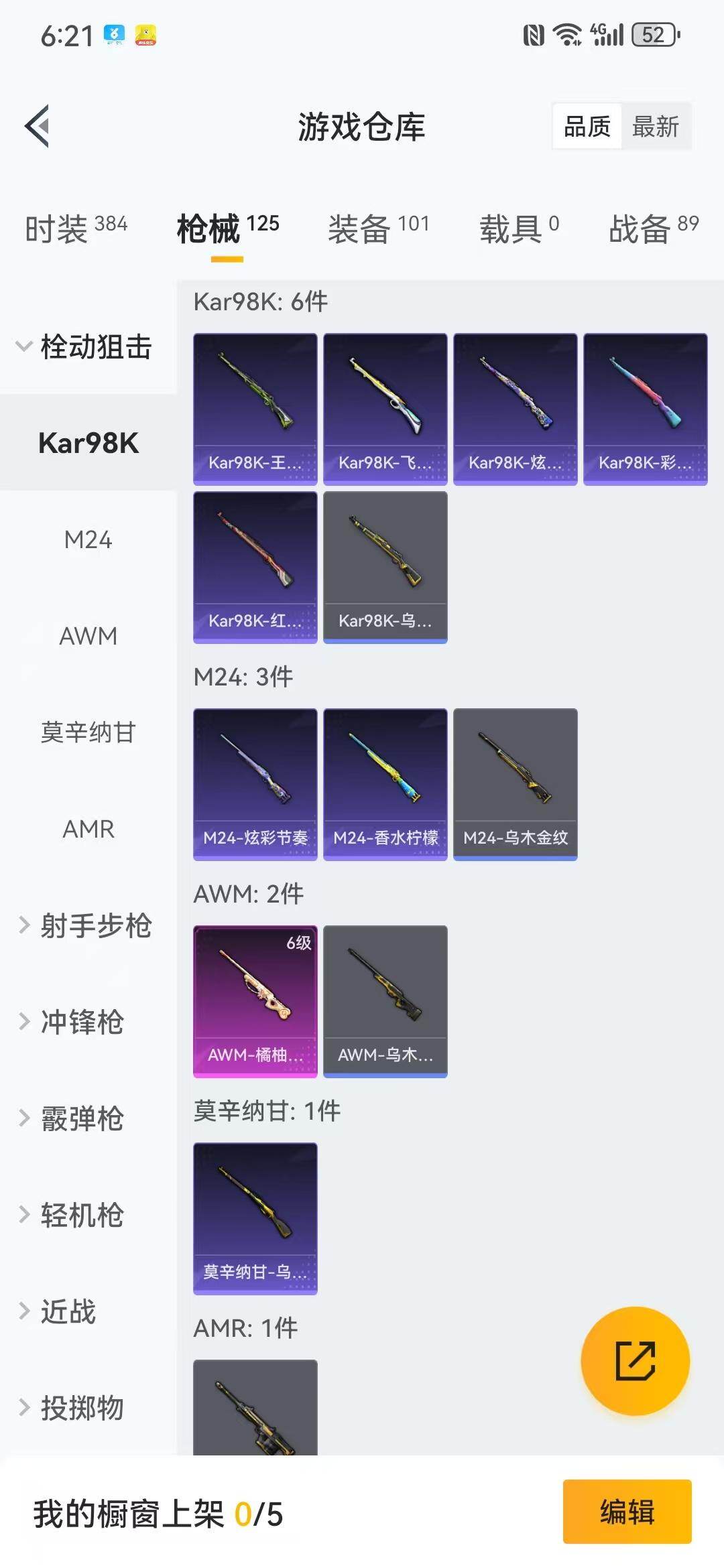Switch to the 时装 tab

75,229
